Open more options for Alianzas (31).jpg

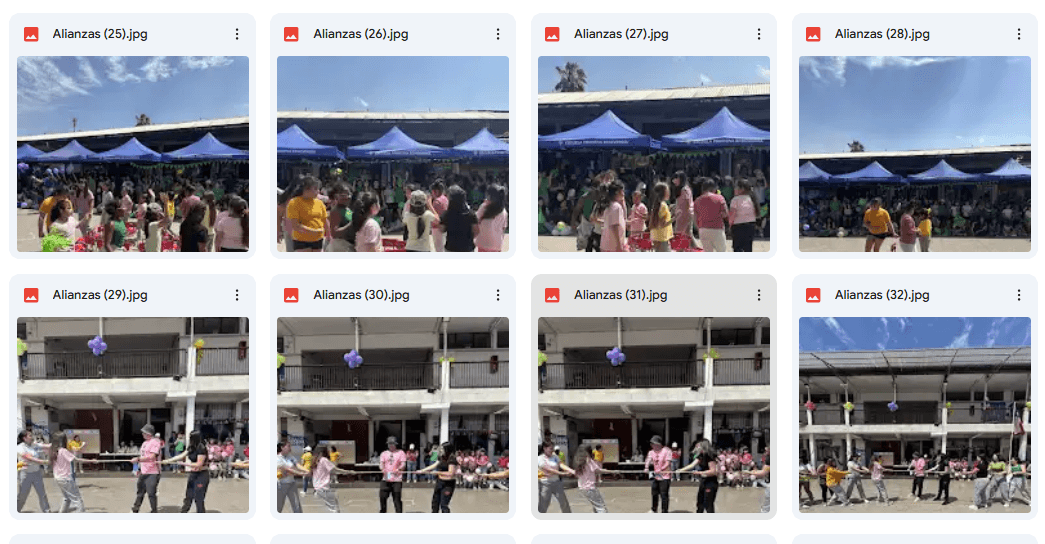759,295
